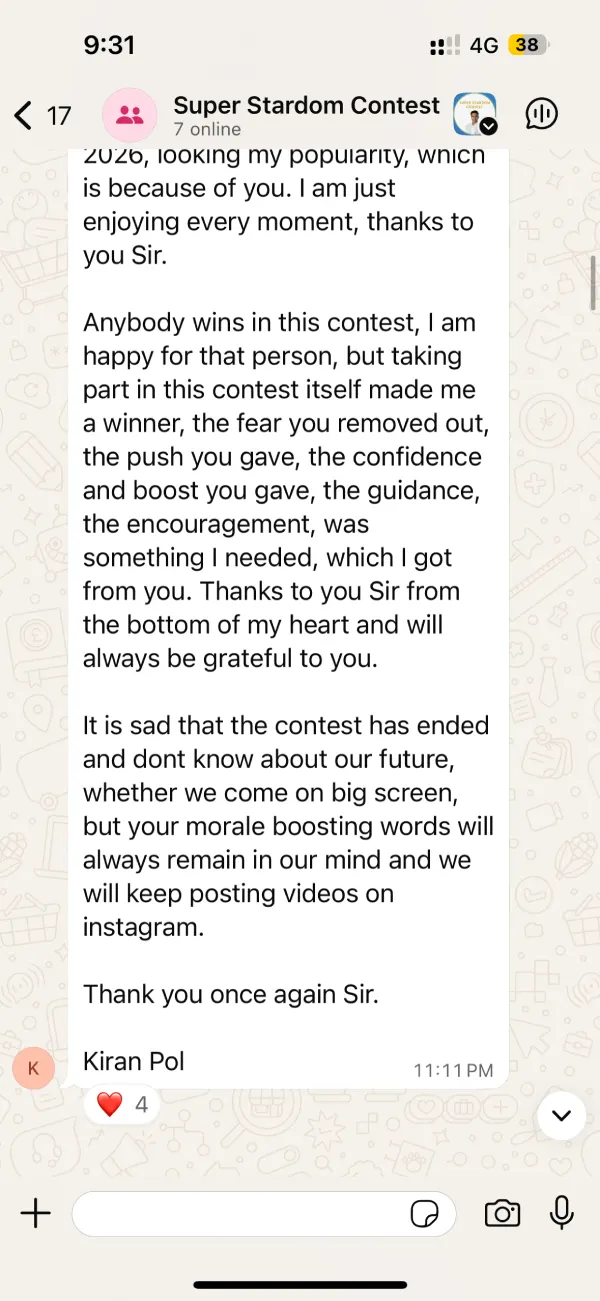Focus the message text field
The image size is (600, 1301).
(240, 1214)
